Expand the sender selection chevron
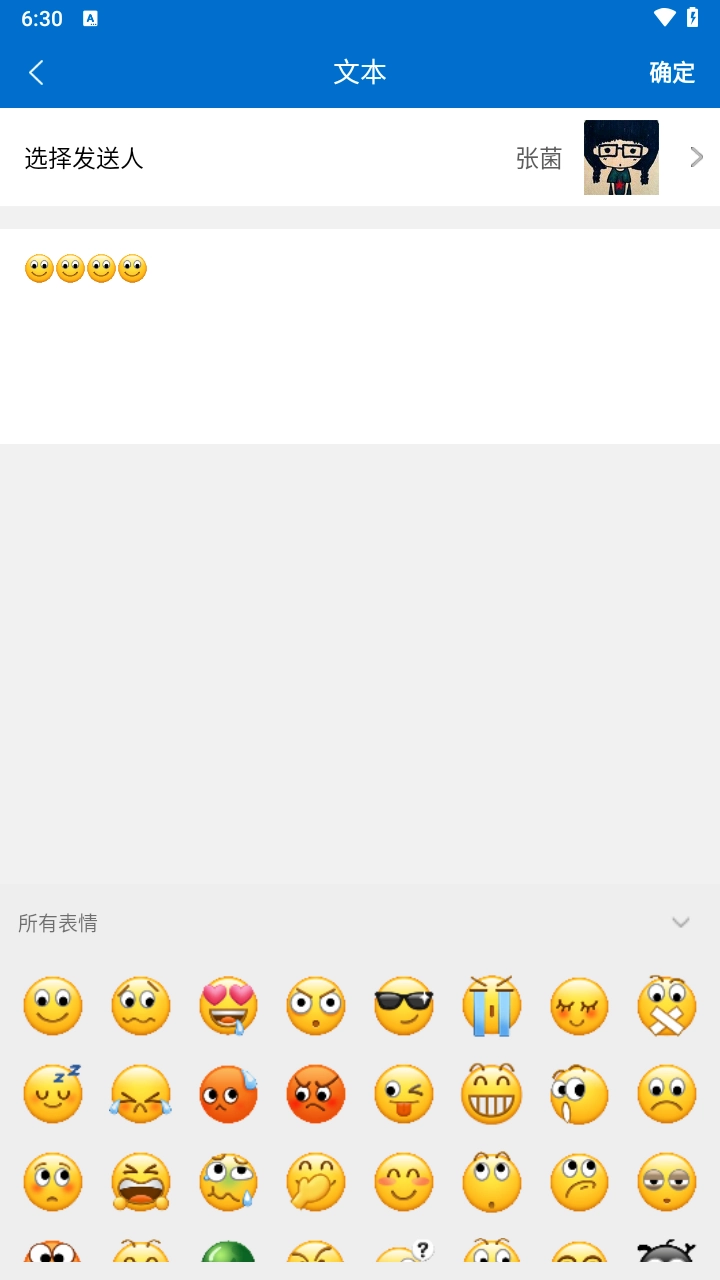The image size is (720, 1280). pyautogui.click(x=697, y=156)
